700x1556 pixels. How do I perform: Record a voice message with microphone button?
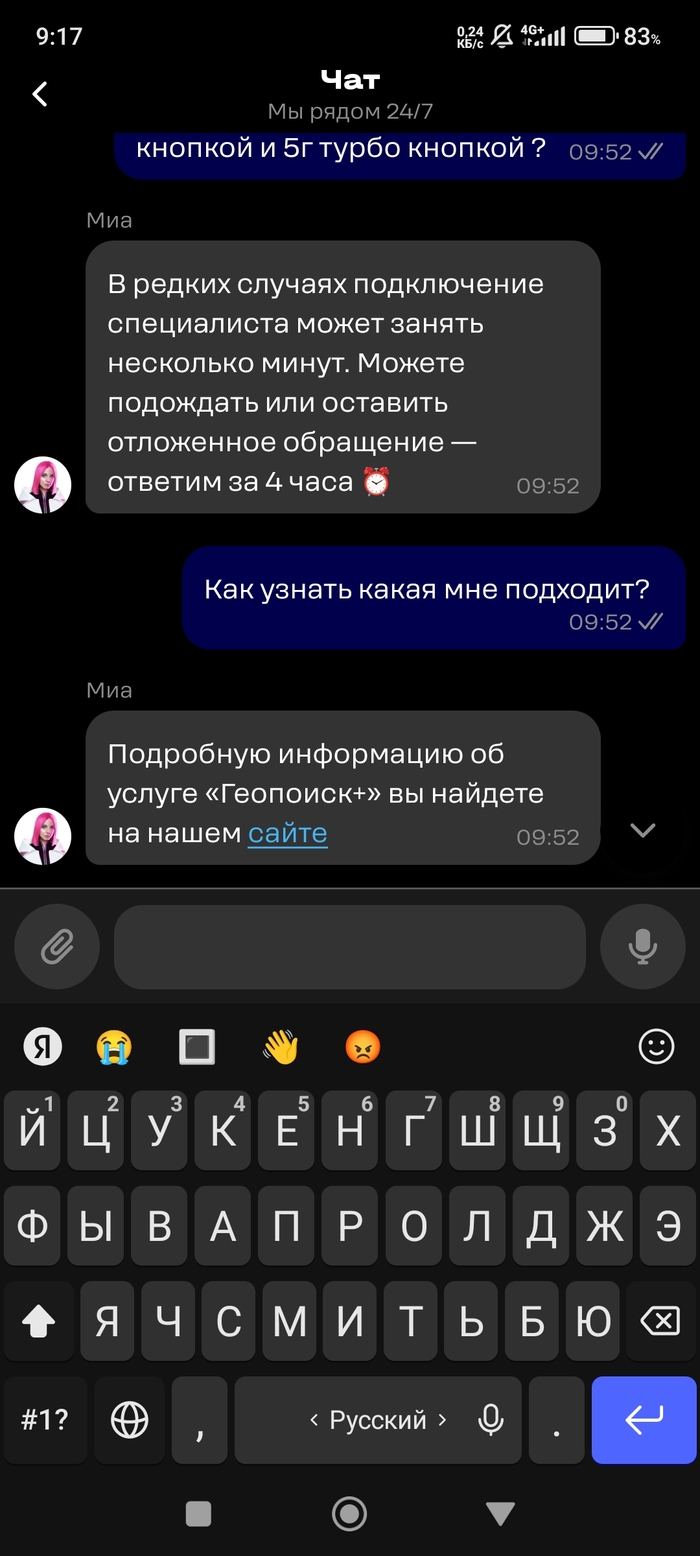[642, 946]
